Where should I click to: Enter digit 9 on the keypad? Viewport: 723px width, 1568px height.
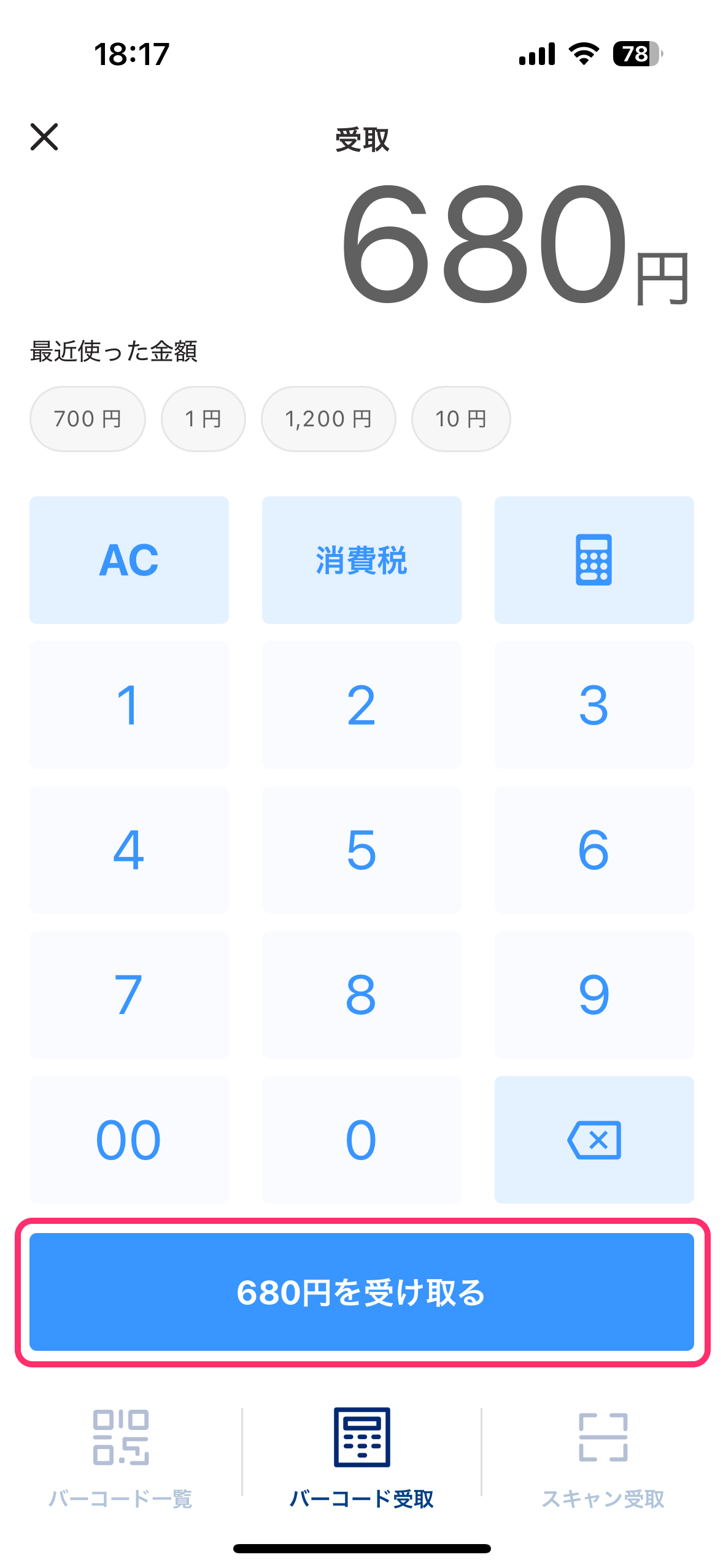[x=594, y=995]
